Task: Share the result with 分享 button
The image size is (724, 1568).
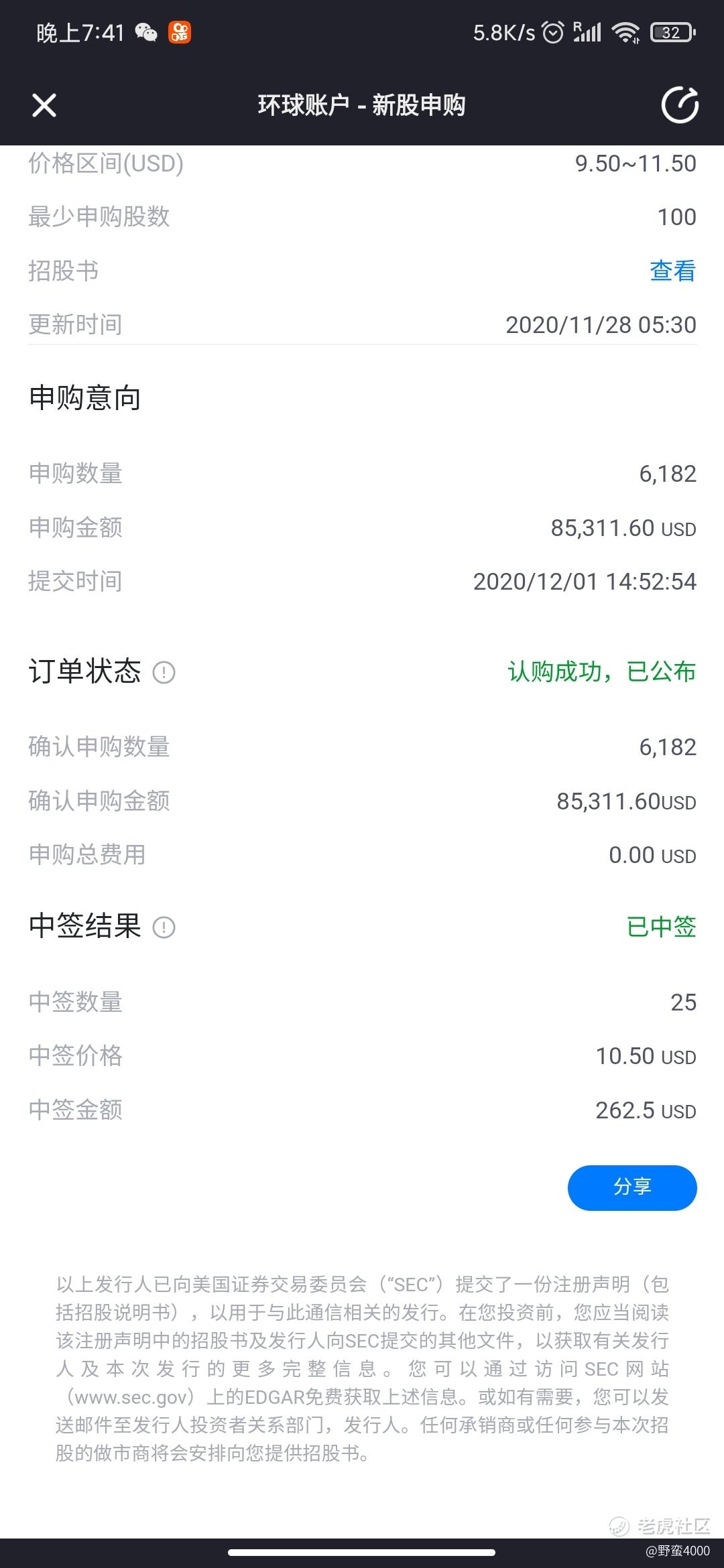Action: [x=632, y=1187]
